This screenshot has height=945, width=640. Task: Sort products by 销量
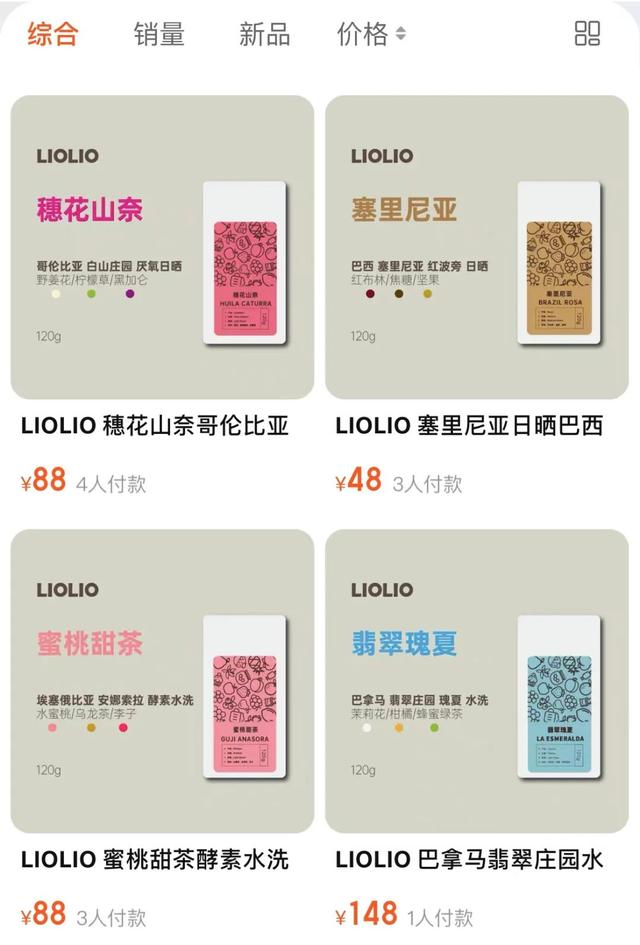coord(159,34)
